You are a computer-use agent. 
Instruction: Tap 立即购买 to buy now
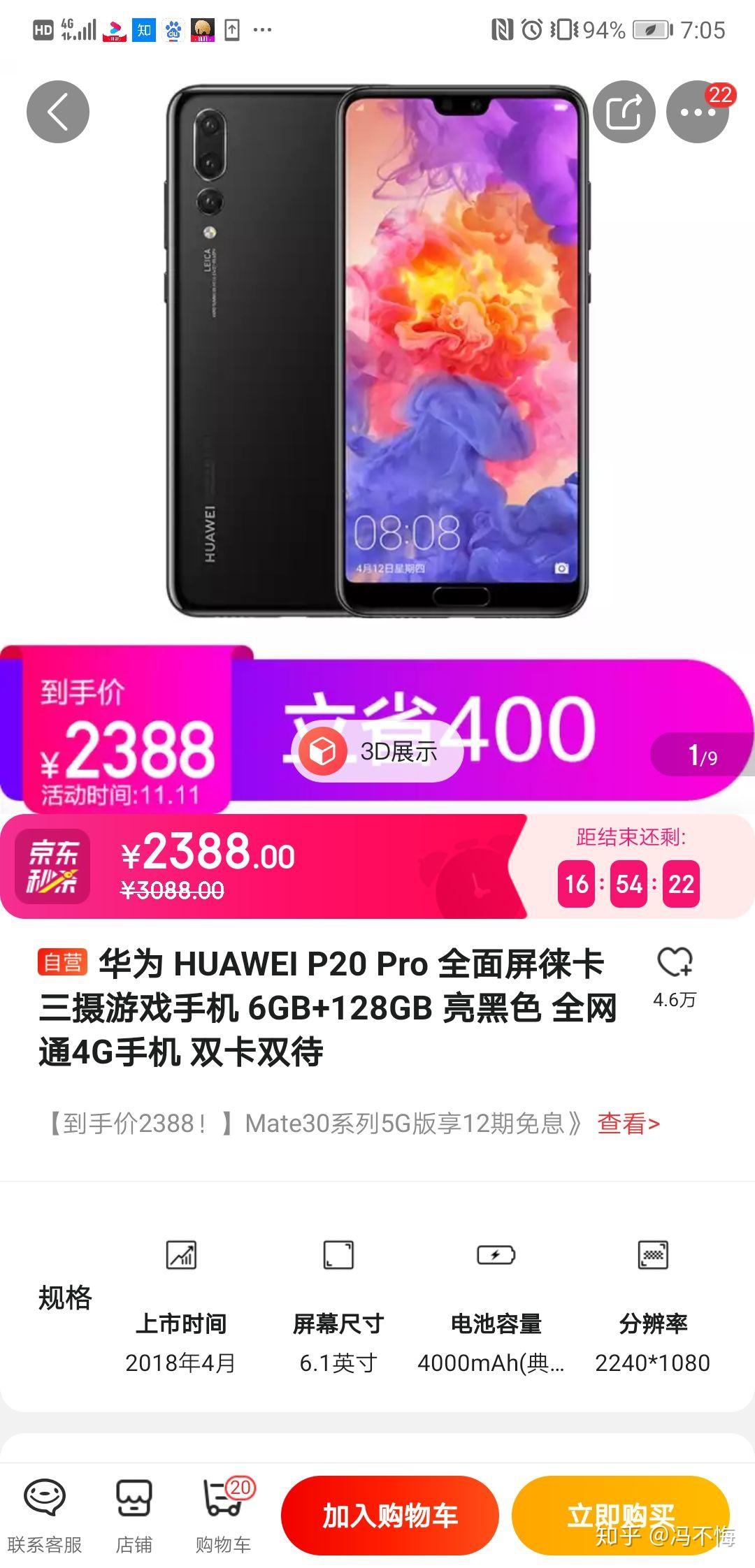621,1515
